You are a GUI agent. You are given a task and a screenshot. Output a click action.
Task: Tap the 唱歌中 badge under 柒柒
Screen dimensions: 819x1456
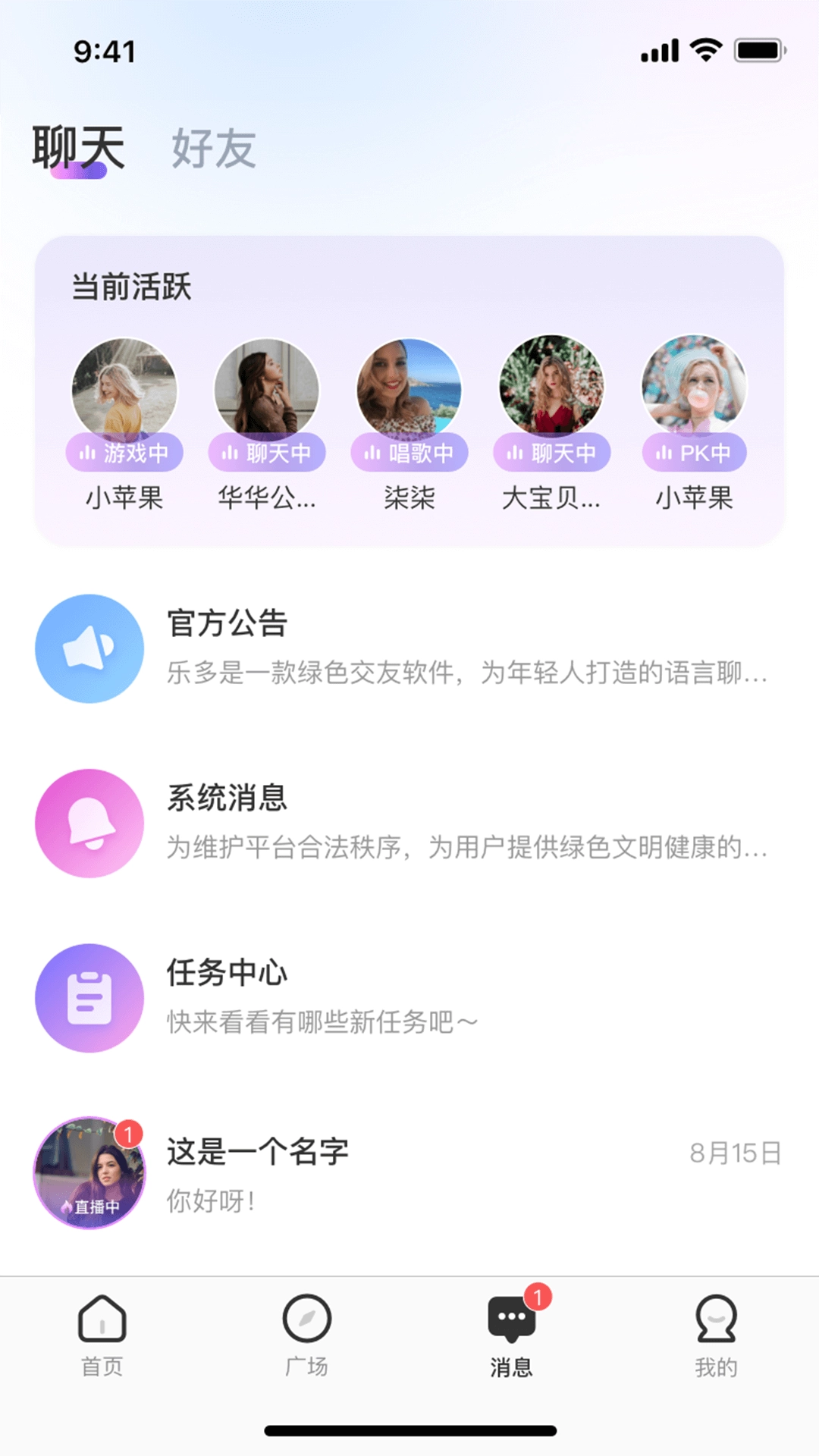[409, 453]
